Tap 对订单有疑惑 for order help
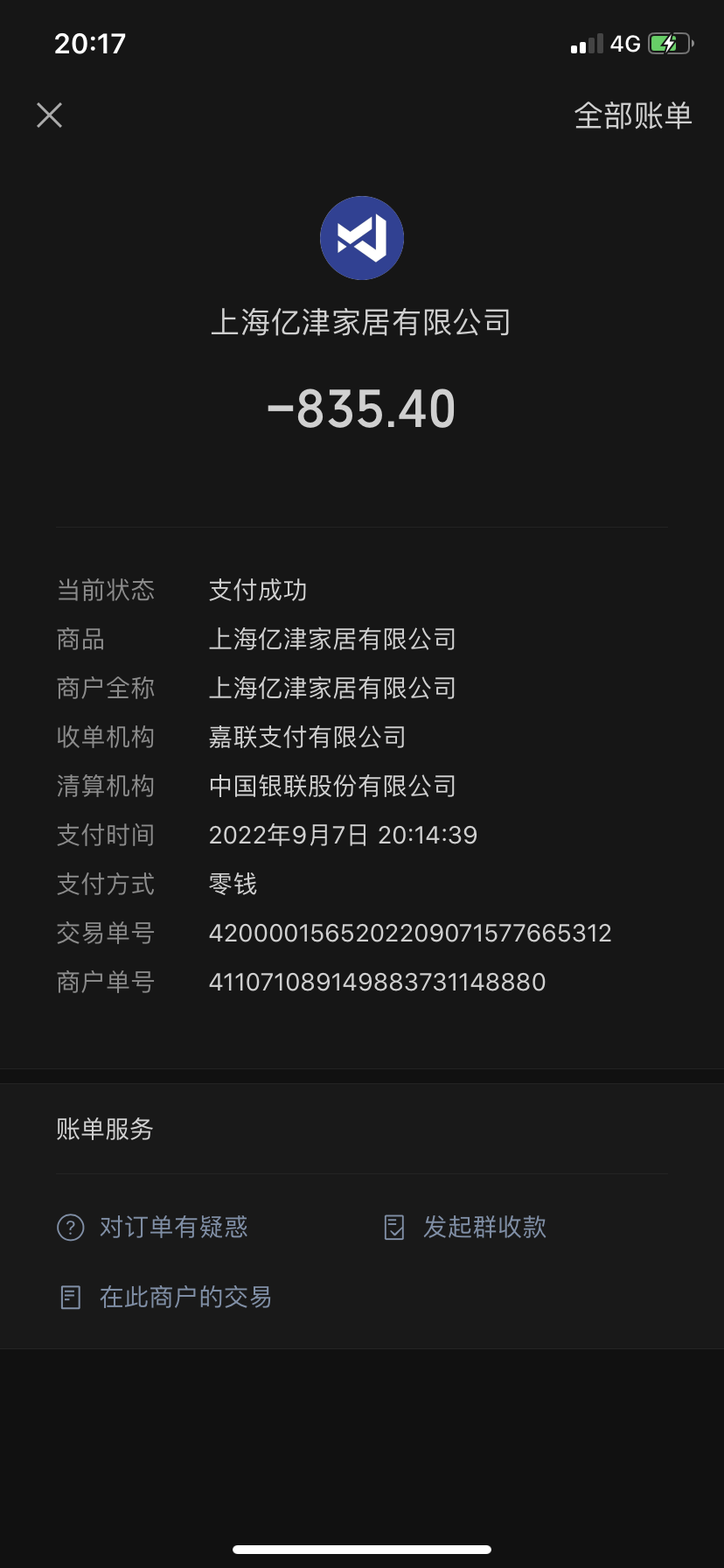Viewport: 724px width, 1568px height. point(154,1228)
